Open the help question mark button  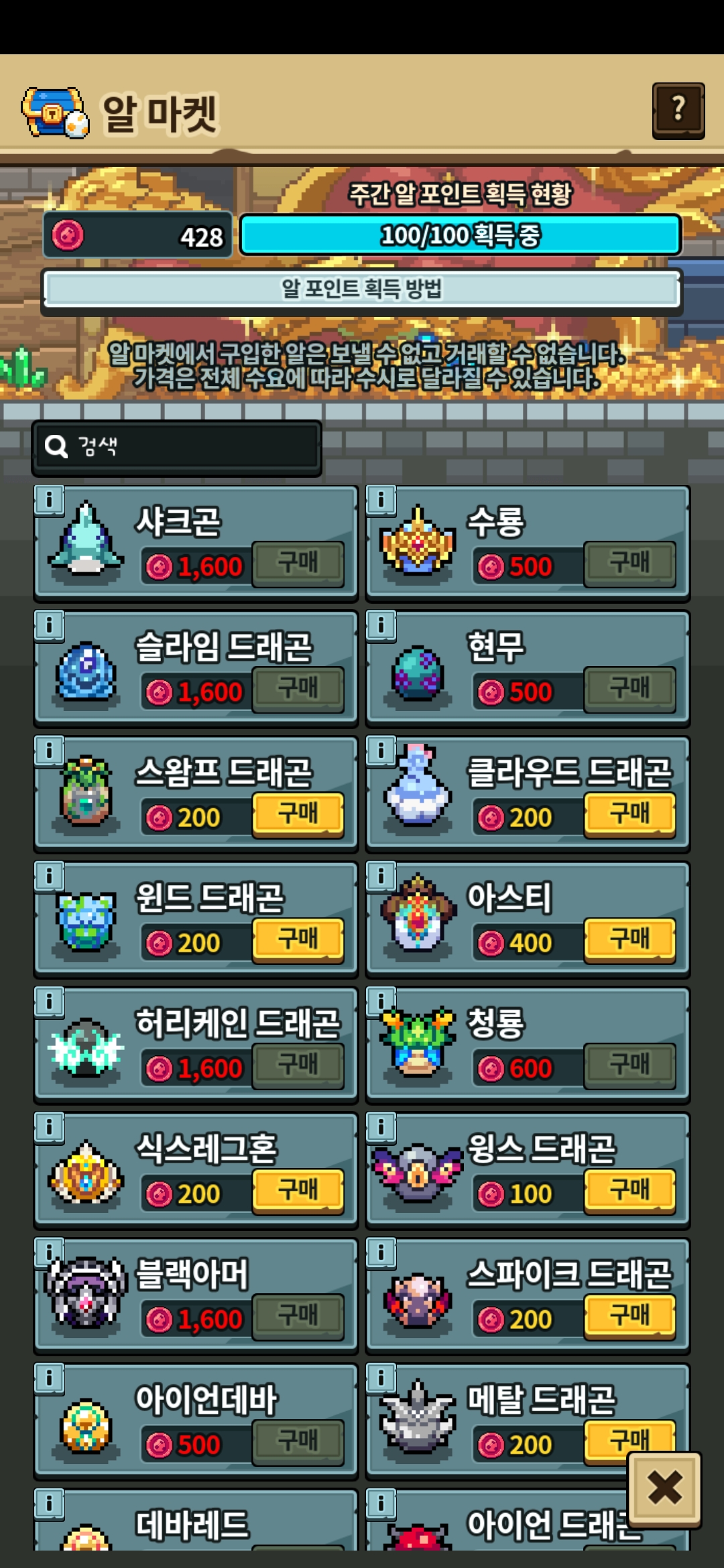click(678, 110)
